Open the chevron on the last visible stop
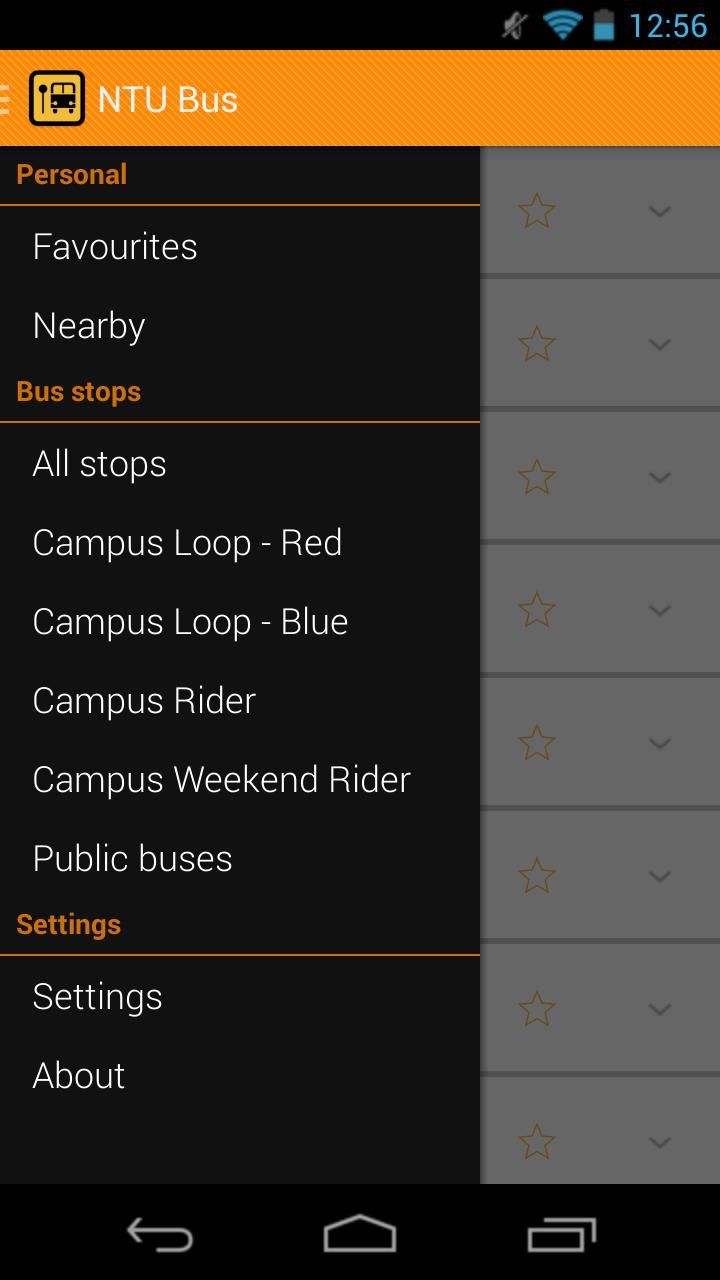This screenshot has height=1280, width=720. coord(659,1141)
